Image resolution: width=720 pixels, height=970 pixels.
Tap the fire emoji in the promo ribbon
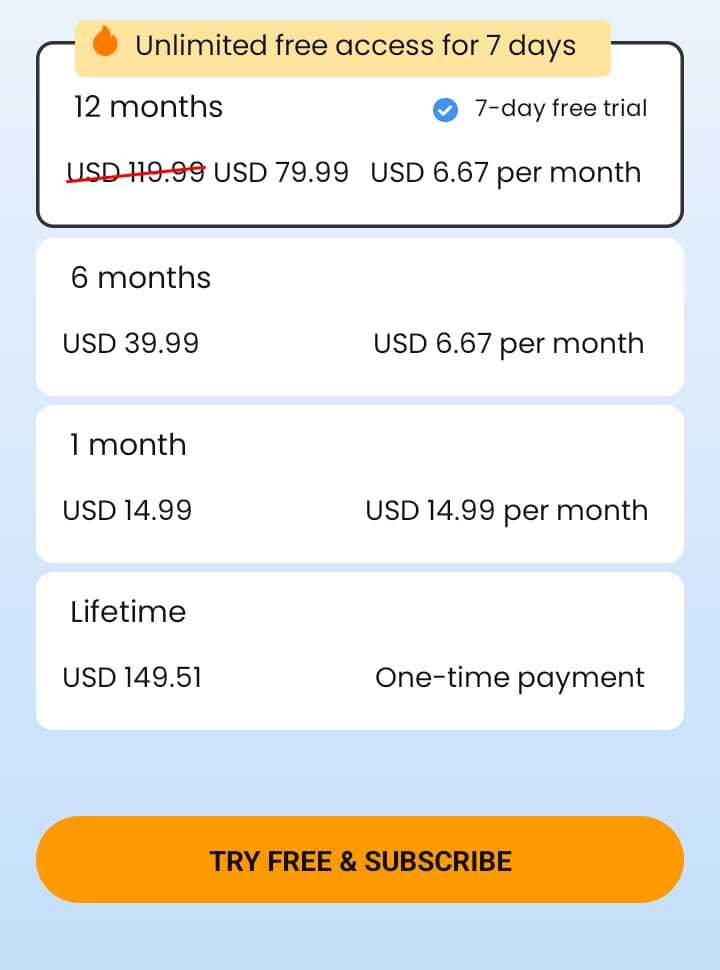[x=106, y=44]
